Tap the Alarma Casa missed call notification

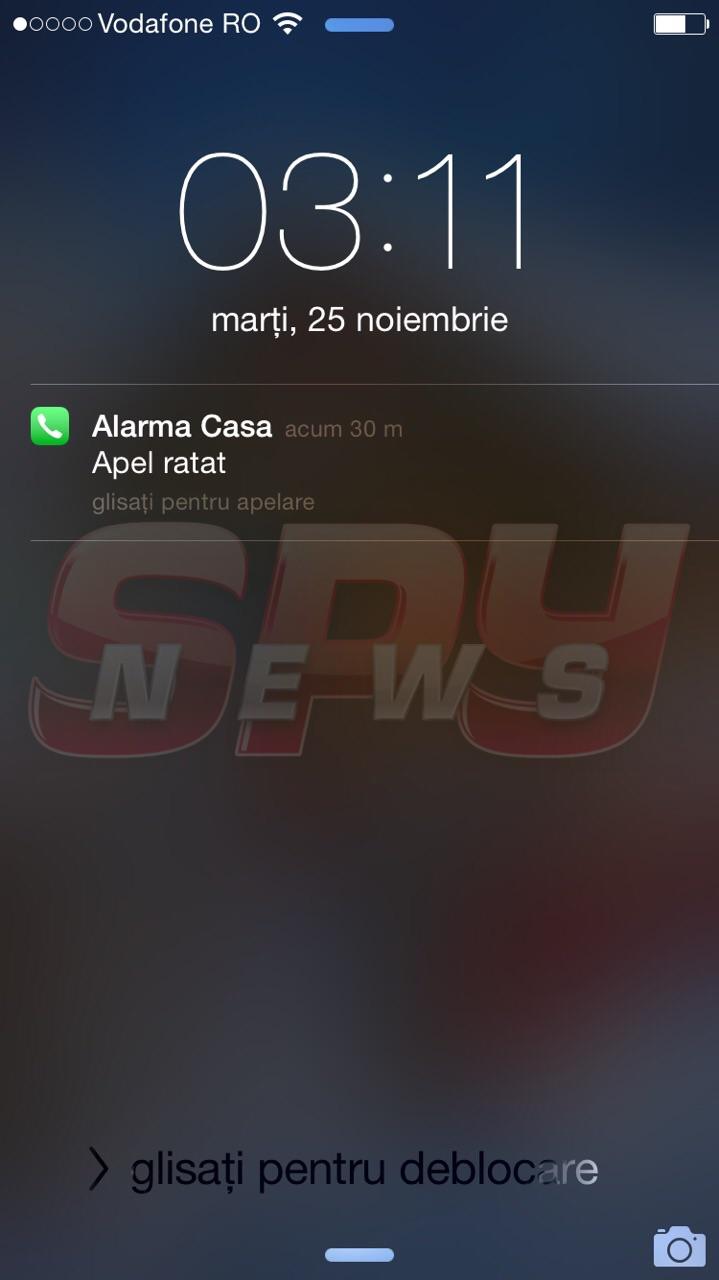click(x=300, y=460)
